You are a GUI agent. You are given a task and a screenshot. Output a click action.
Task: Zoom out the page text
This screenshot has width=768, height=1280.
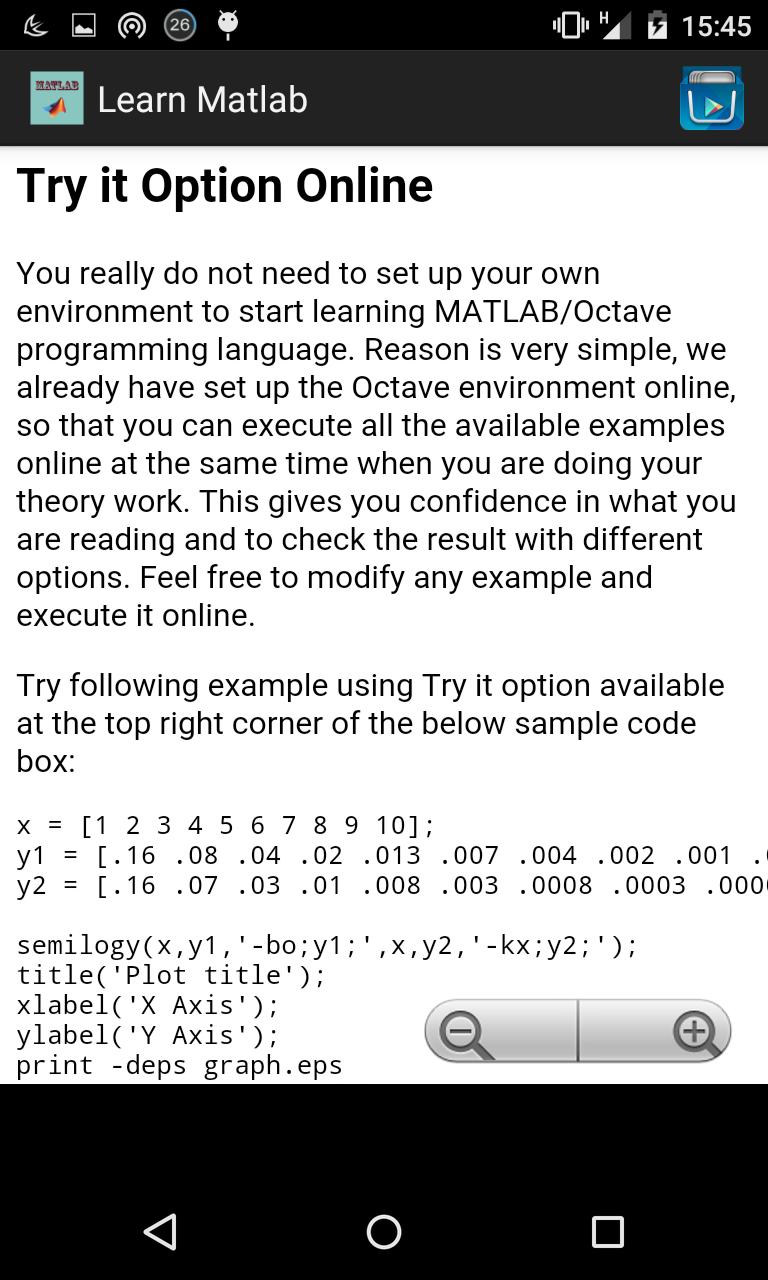coord(501,1031)
